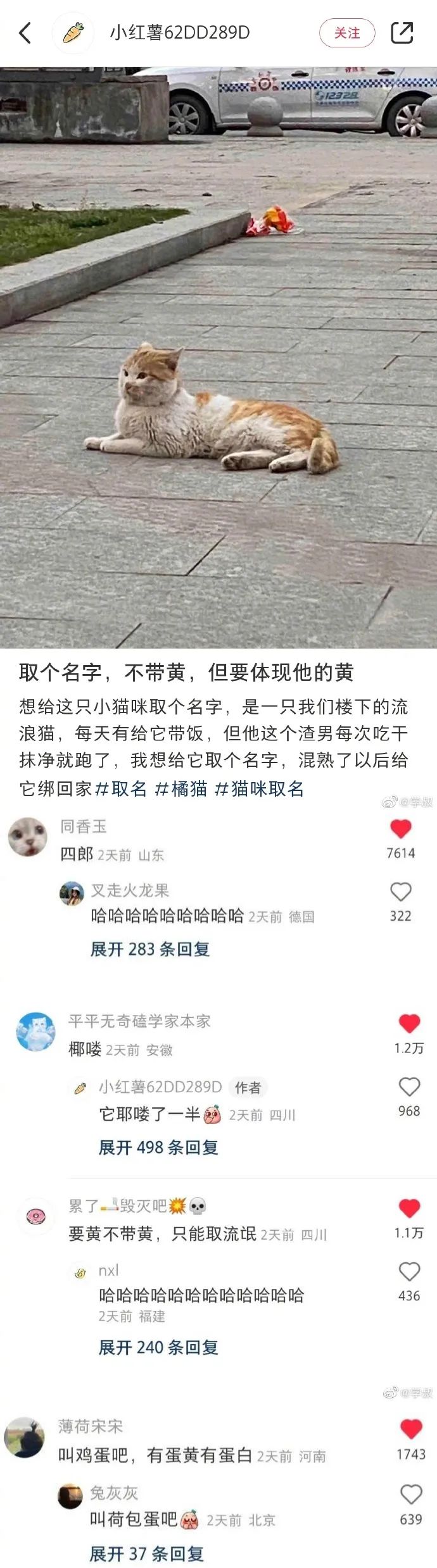This screenshot has height=1568, width=437.
Task: Like 又走火龙果's reply
Action: click(x=400, y=892)
